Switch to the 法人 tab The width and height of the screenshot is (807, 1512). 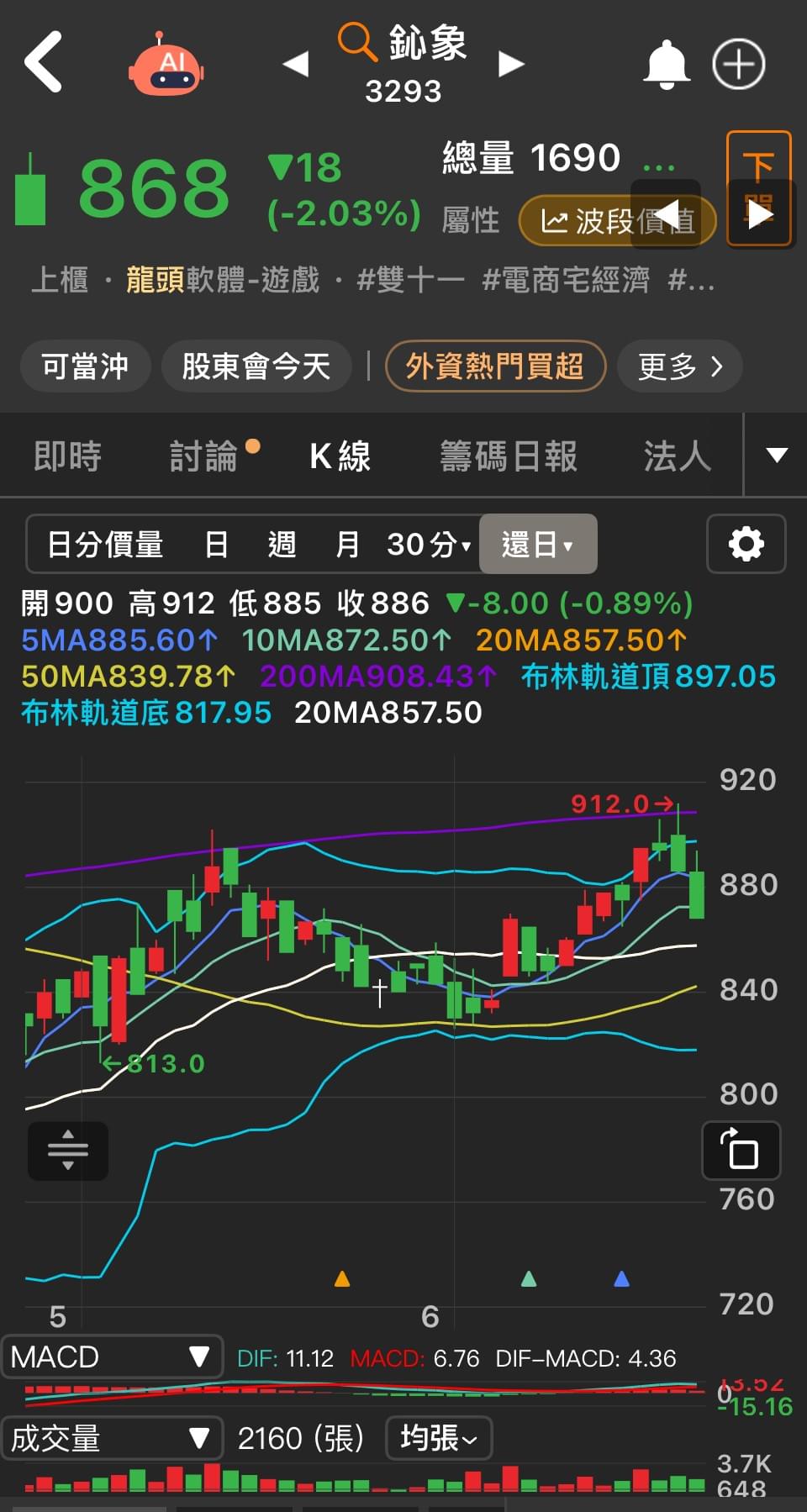[x=677, y=456]
